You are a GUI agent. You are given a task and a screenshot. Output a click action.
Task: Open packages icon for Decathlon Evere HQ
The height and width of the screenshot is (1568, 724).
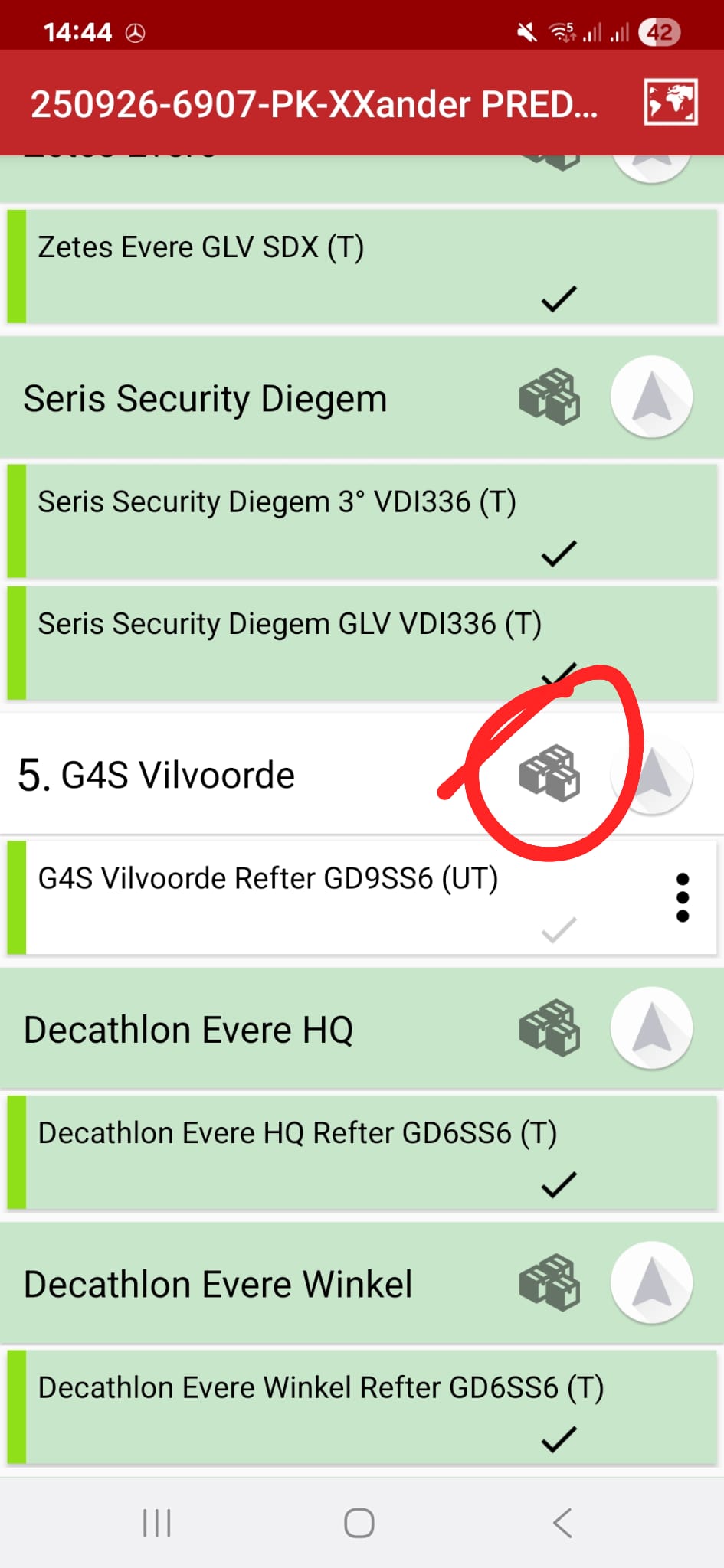pos(549,1028)
